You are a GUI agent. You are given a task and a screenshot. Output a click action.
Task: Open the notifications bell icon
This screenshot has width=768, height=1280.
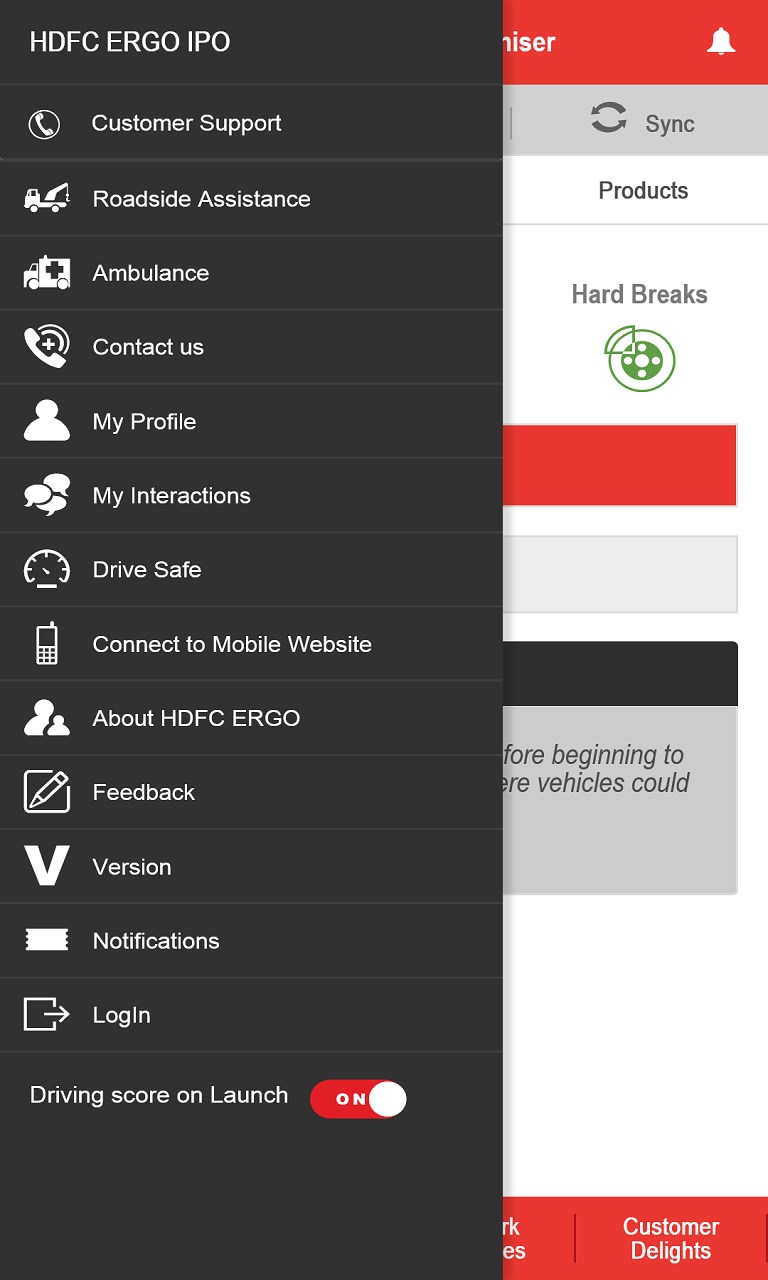(721, 42)
